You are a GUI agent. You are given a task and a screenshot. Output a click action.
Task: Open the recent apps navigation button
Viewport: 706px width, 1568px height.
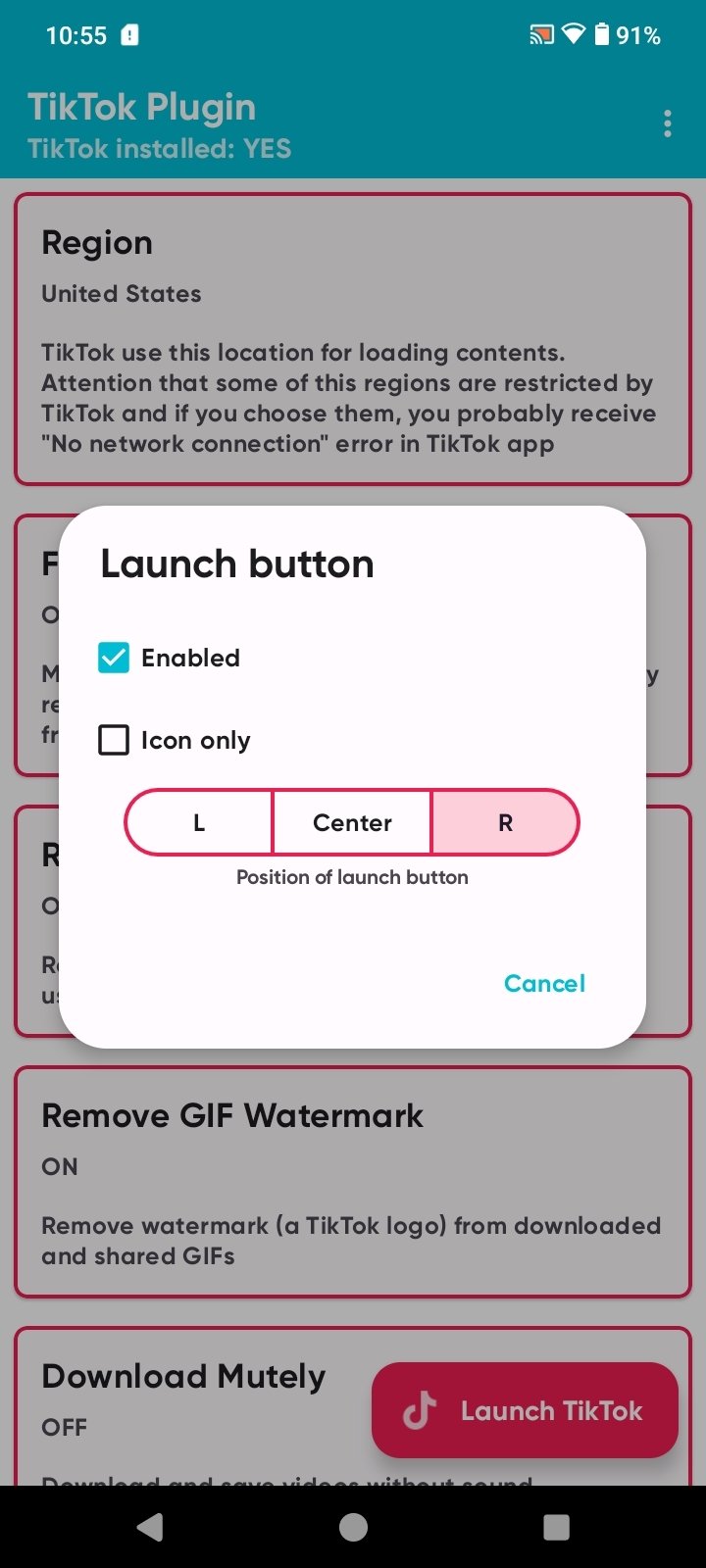[x=556, y=1528]
